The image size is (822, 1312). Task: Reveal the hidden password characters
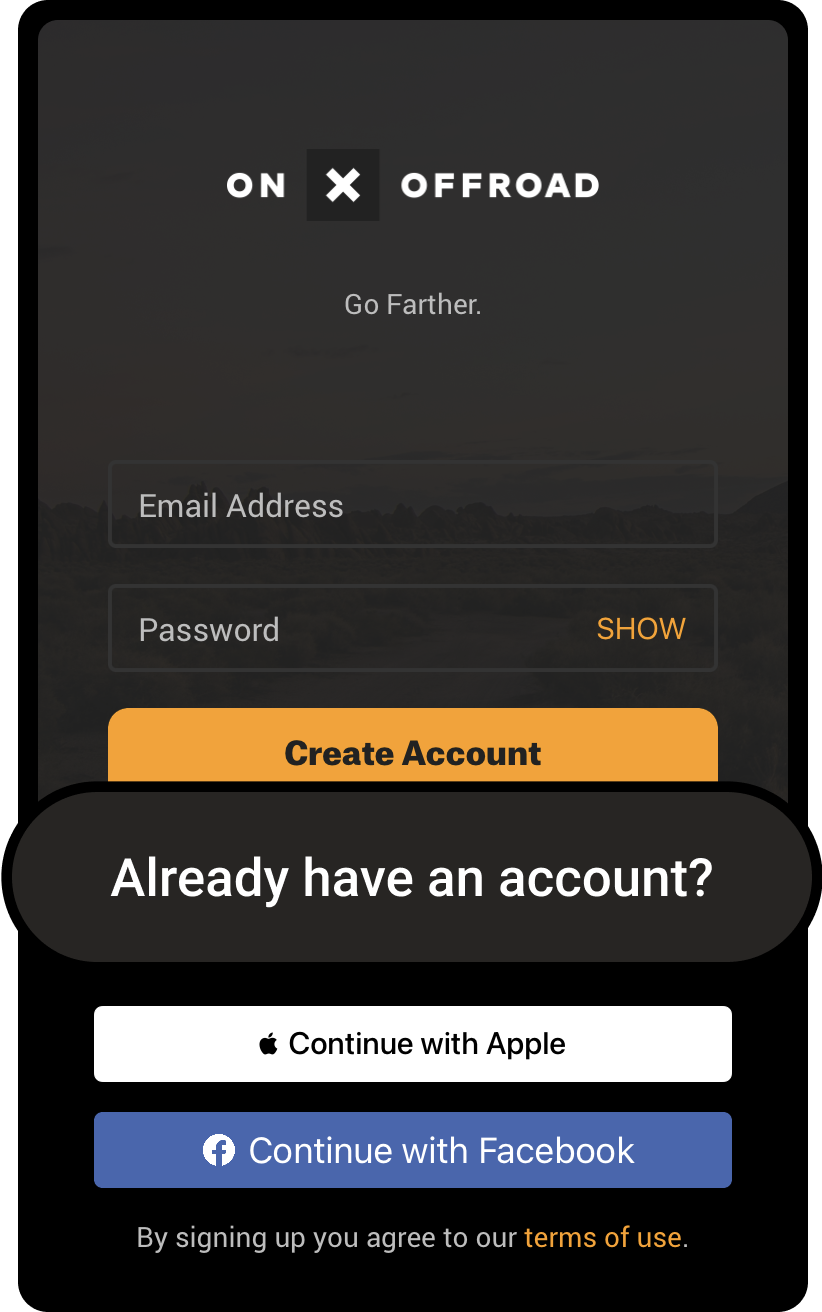point(640,628)
